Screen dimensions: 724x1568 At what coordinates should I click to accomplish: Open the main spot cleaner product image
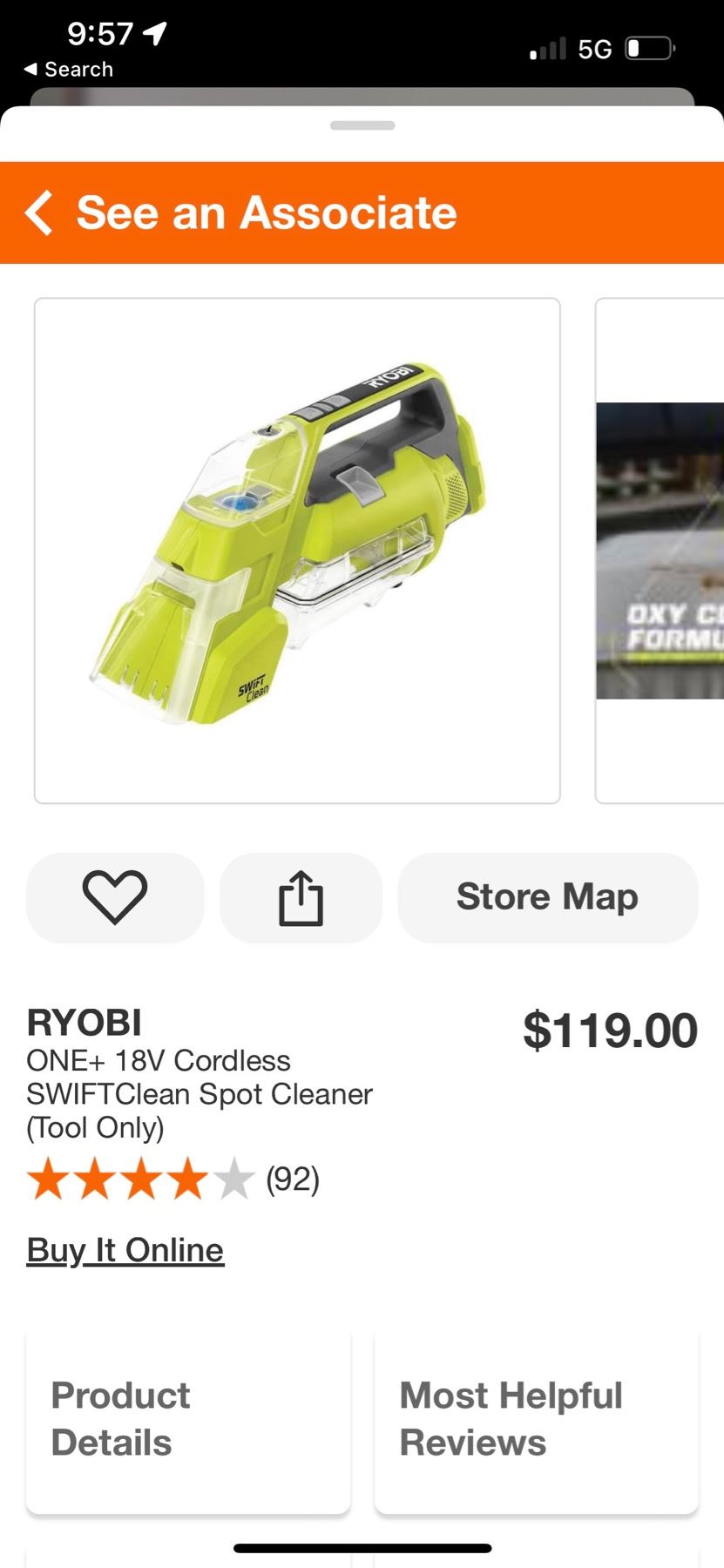(x=297, y=551)
